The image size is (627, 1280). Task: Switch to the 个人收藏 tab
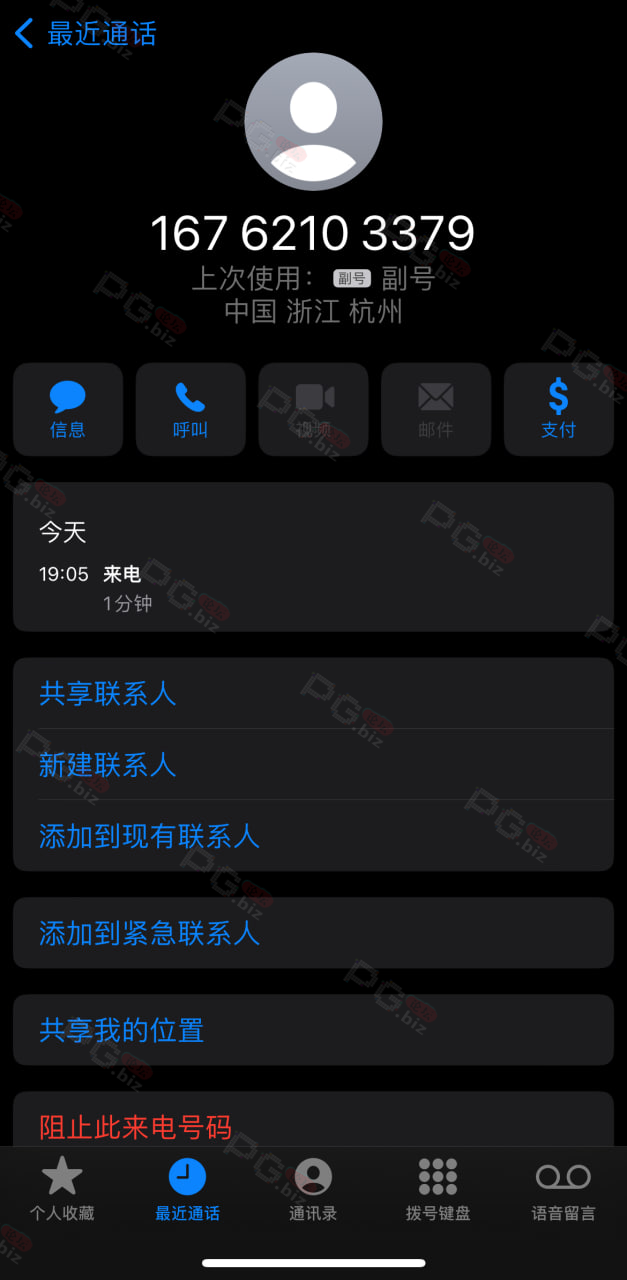click(x=62, y=1190)
